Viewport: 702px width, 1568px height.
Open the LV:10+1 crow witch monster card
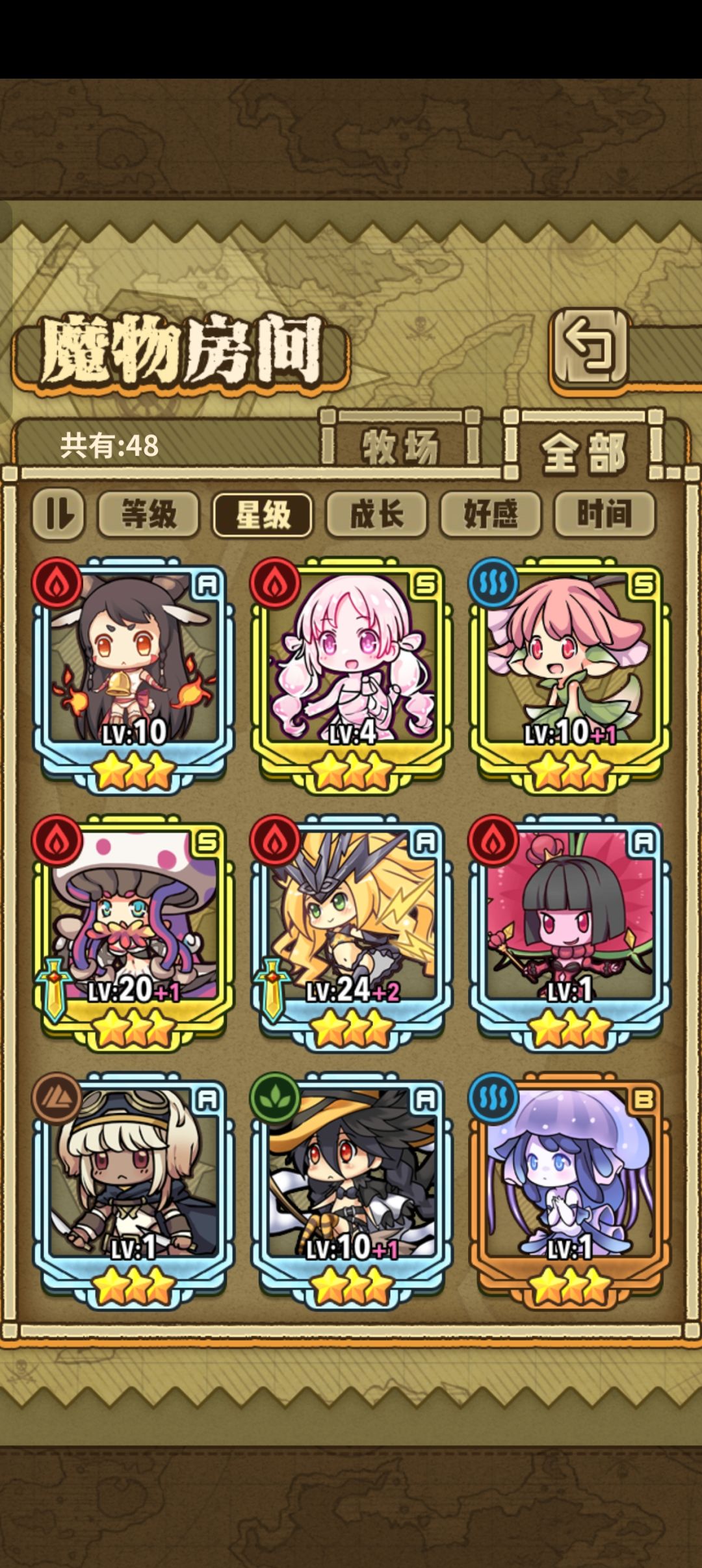click(x=352, y=1190)
